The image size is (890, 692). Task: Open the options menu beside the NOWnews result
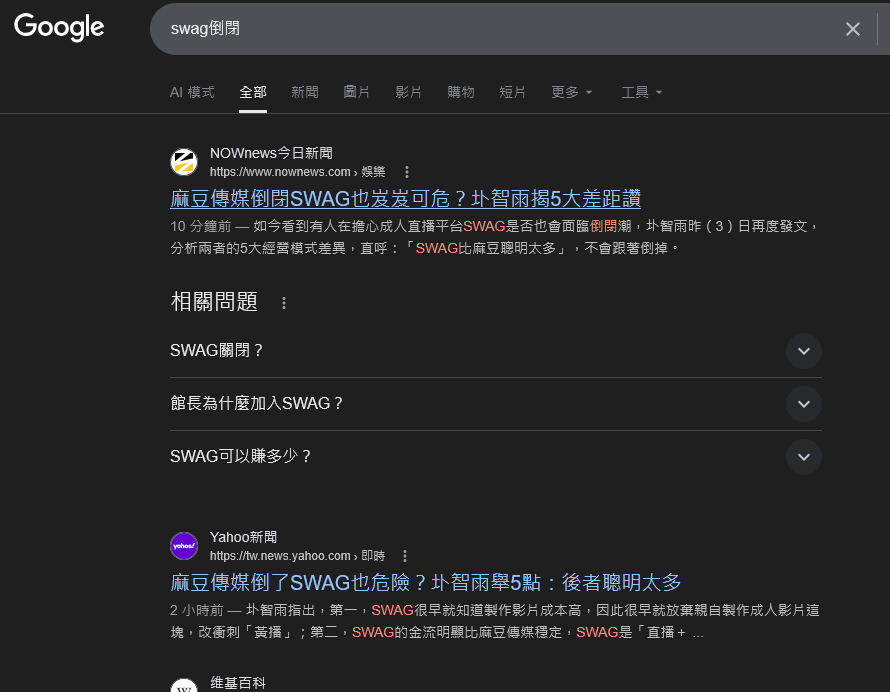407,172
